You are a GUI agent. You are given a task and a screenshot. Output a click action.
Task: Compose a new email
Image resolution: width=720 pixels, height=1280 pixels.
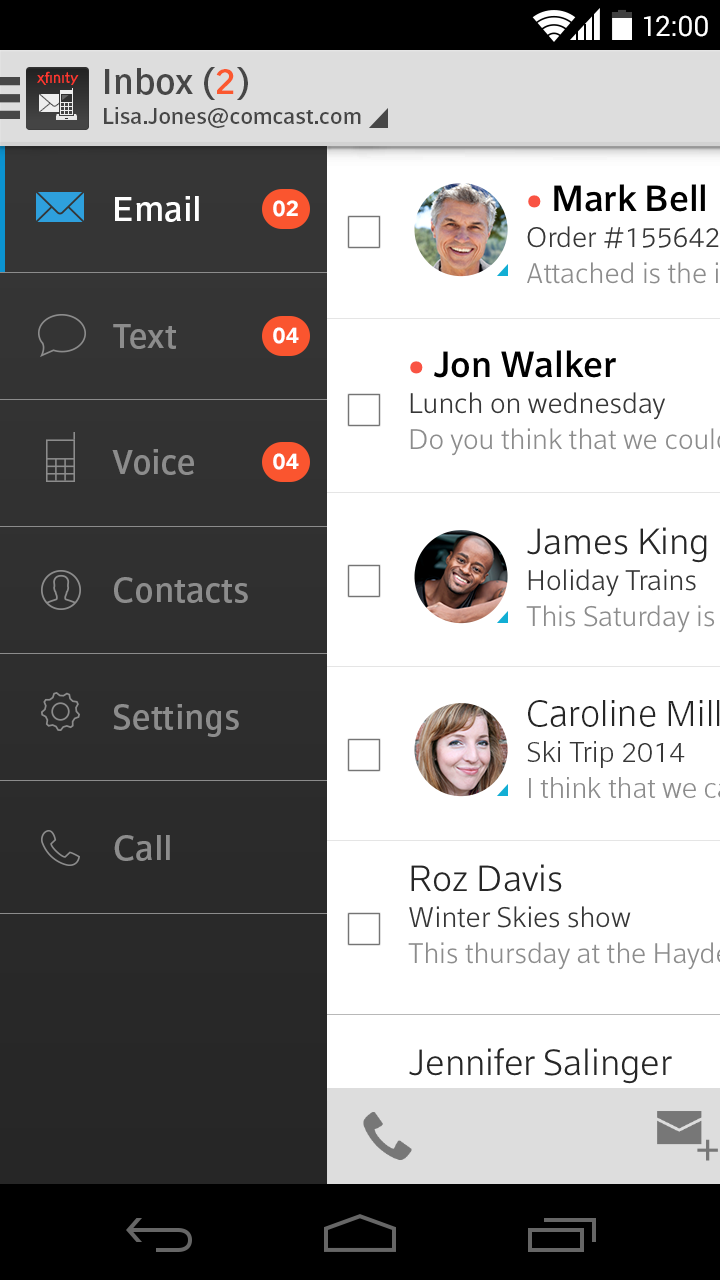pos(685,1135)
